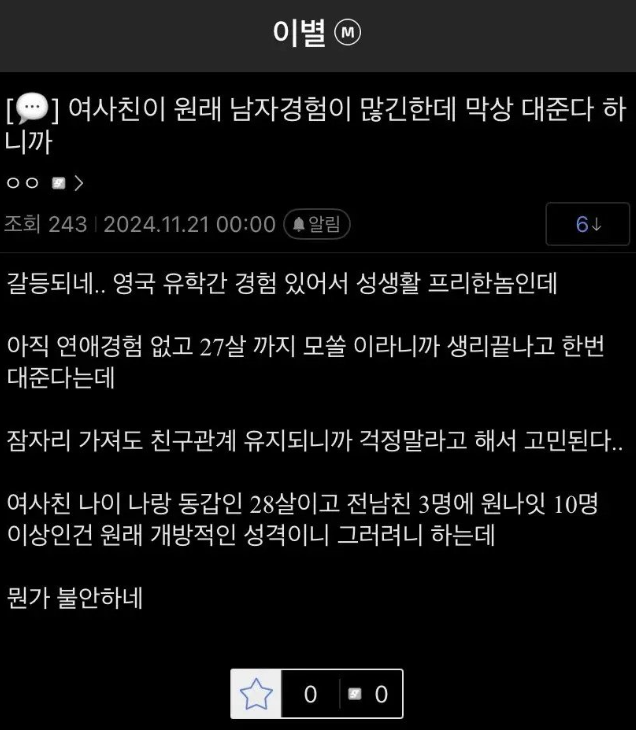Open the comment count beside the star
The height and width of the screenshot is (730, 636).
[x=368, y=695]
